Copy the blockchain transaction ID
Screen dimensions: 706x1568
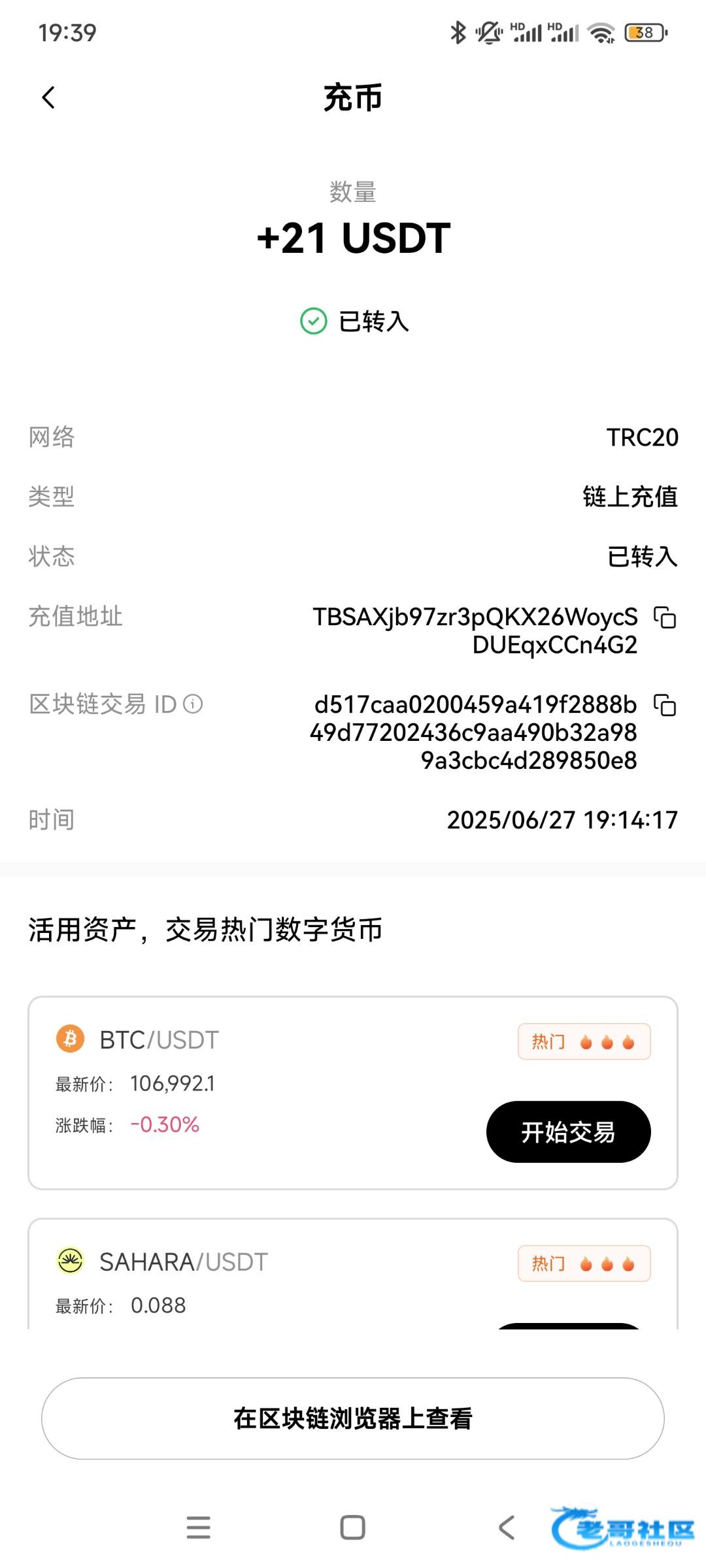665,706
